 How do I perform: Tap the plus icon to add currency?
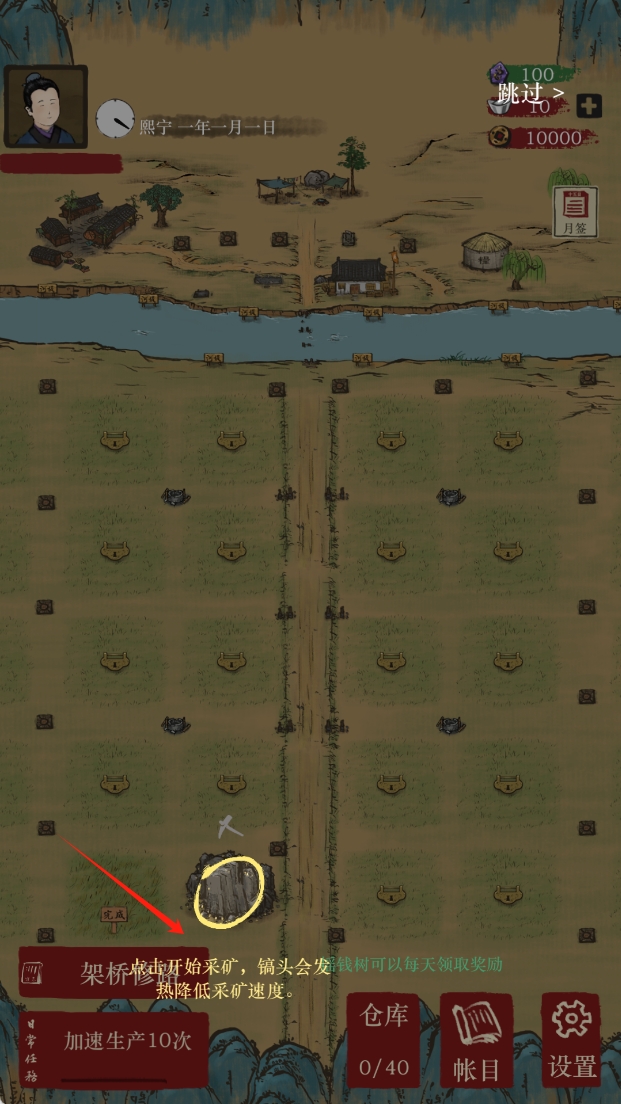point(589,106)
